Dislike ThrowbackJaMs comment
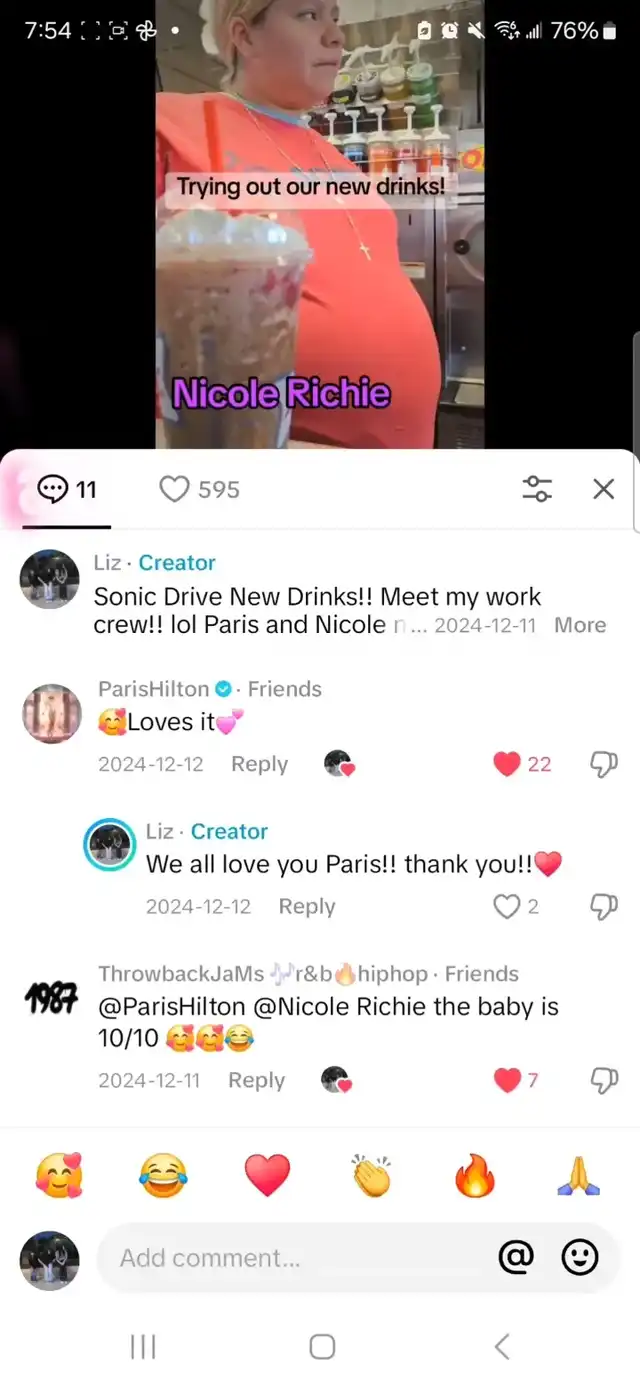The height and width of the screenshot is (1387, 640). point(604,1080)
